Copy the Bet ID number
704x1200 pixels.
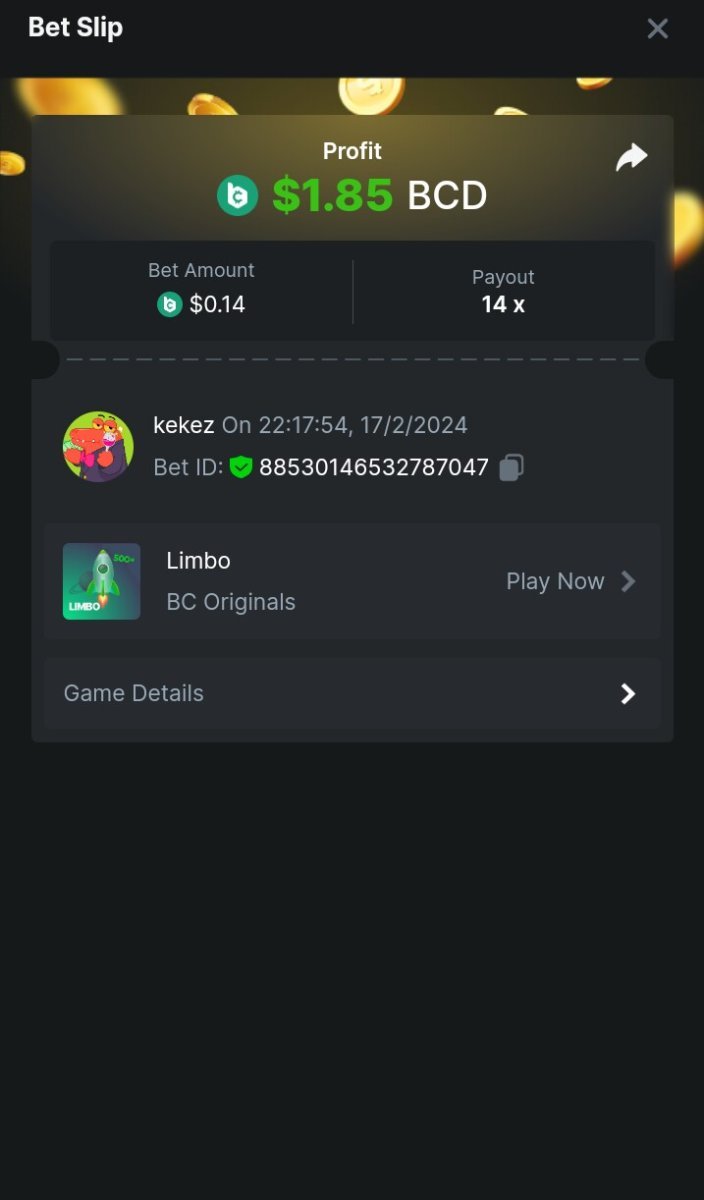pyautogui.click(x=511, y=467)
